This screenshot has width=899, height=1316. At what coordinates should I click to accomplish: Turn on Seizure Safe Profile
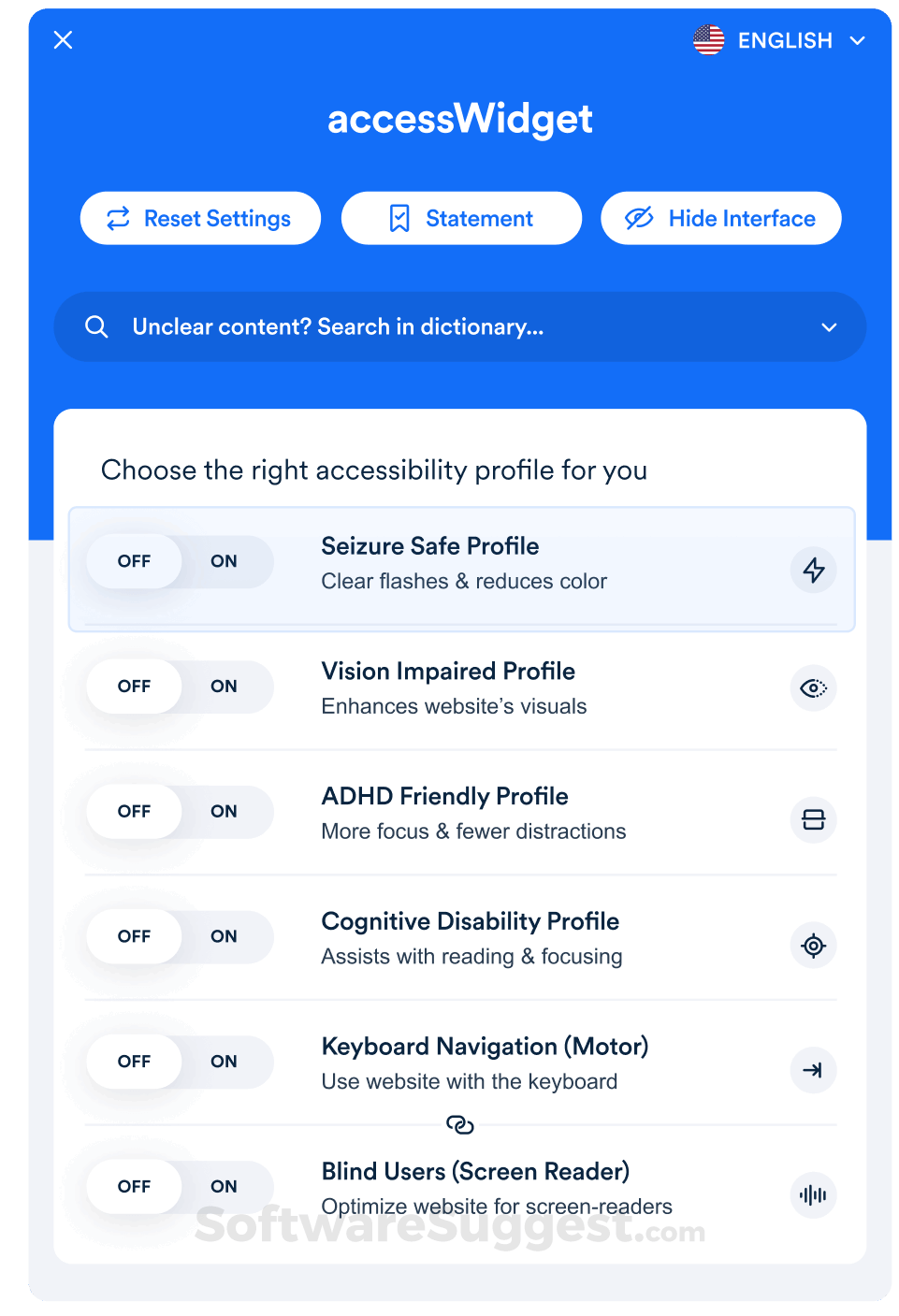[224, 561]
